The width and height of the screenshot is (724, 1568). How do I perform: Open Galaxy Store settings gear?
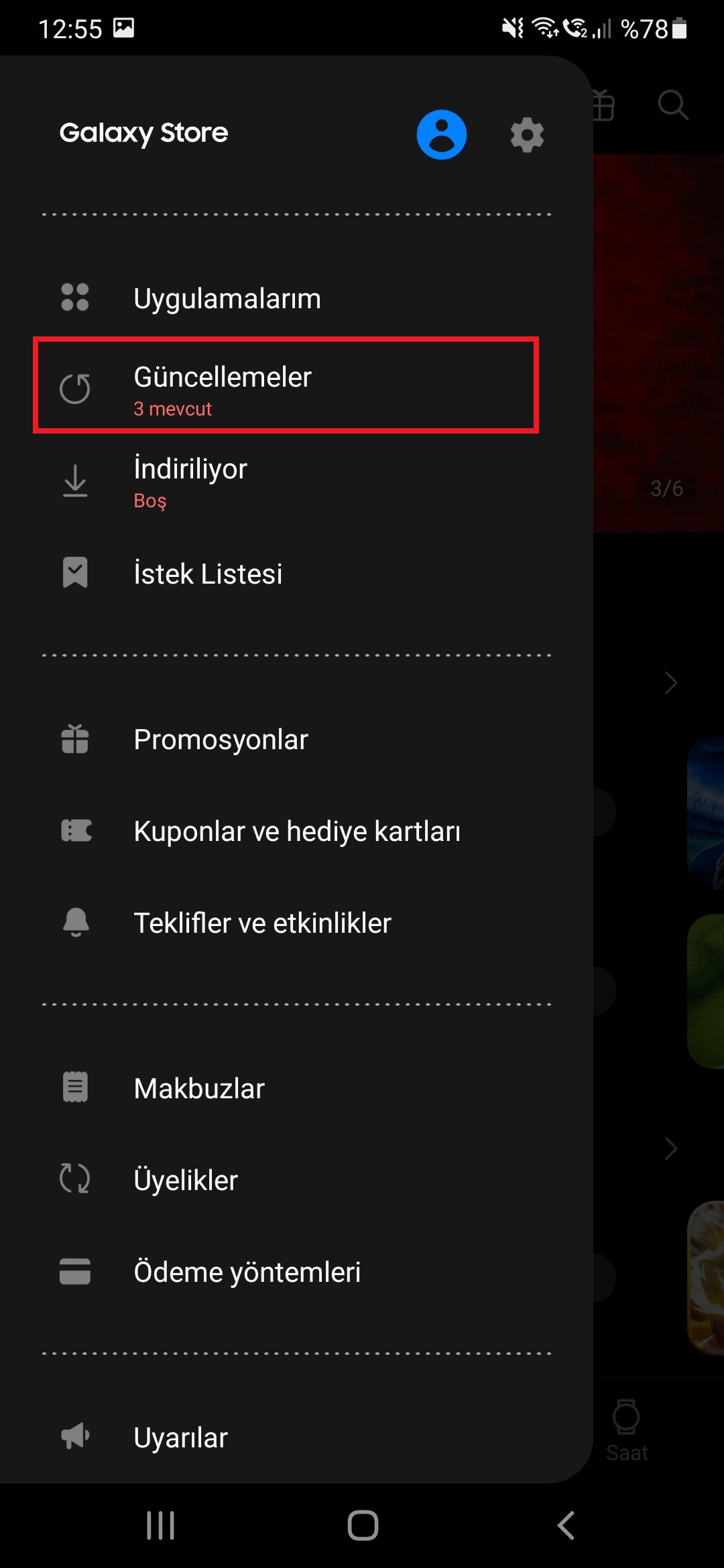tap(527, 135)
